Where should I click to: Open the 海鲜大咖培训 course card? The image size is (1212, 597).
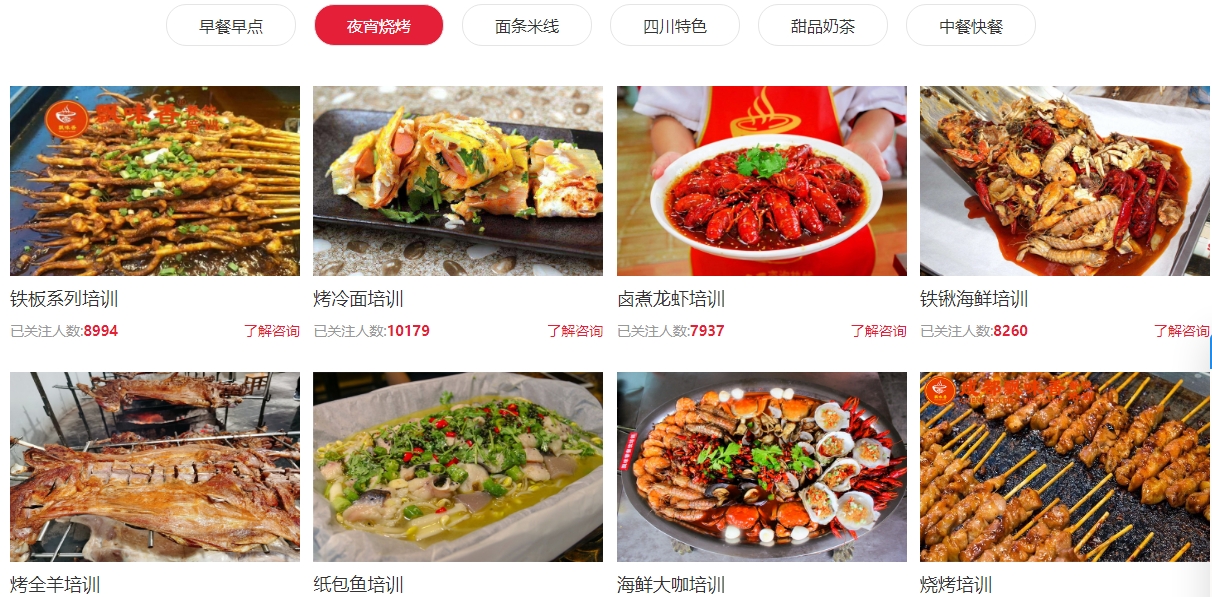[x=762, y=467]
